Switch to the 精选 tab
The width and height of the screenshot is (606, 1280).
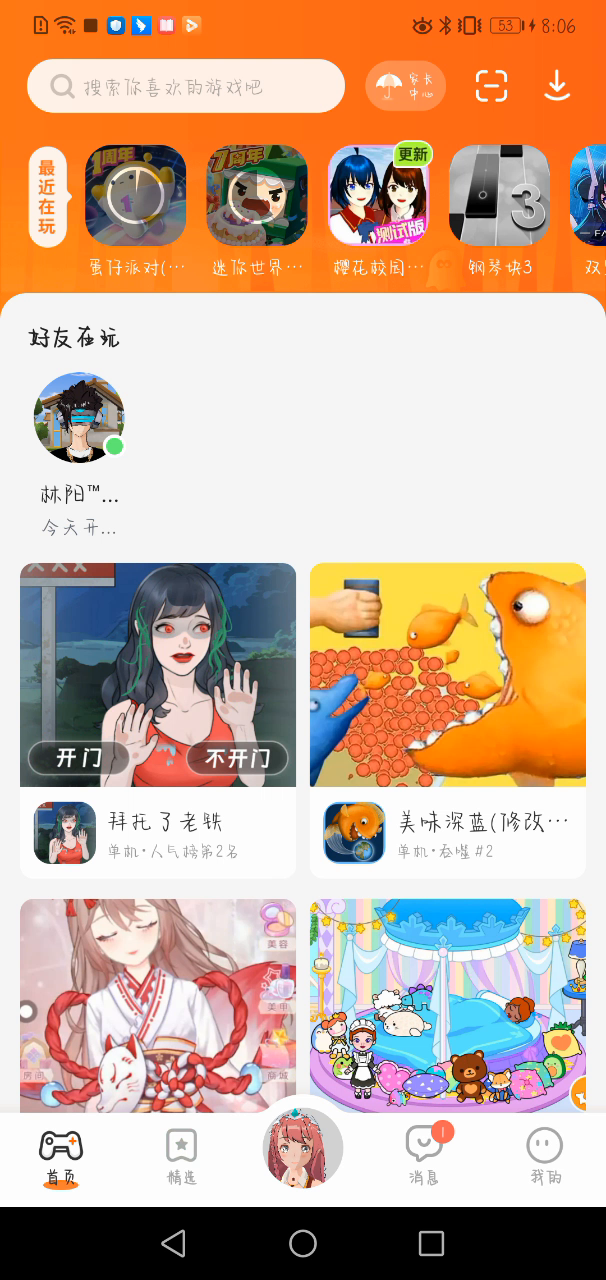click(x=181, y=1156)
